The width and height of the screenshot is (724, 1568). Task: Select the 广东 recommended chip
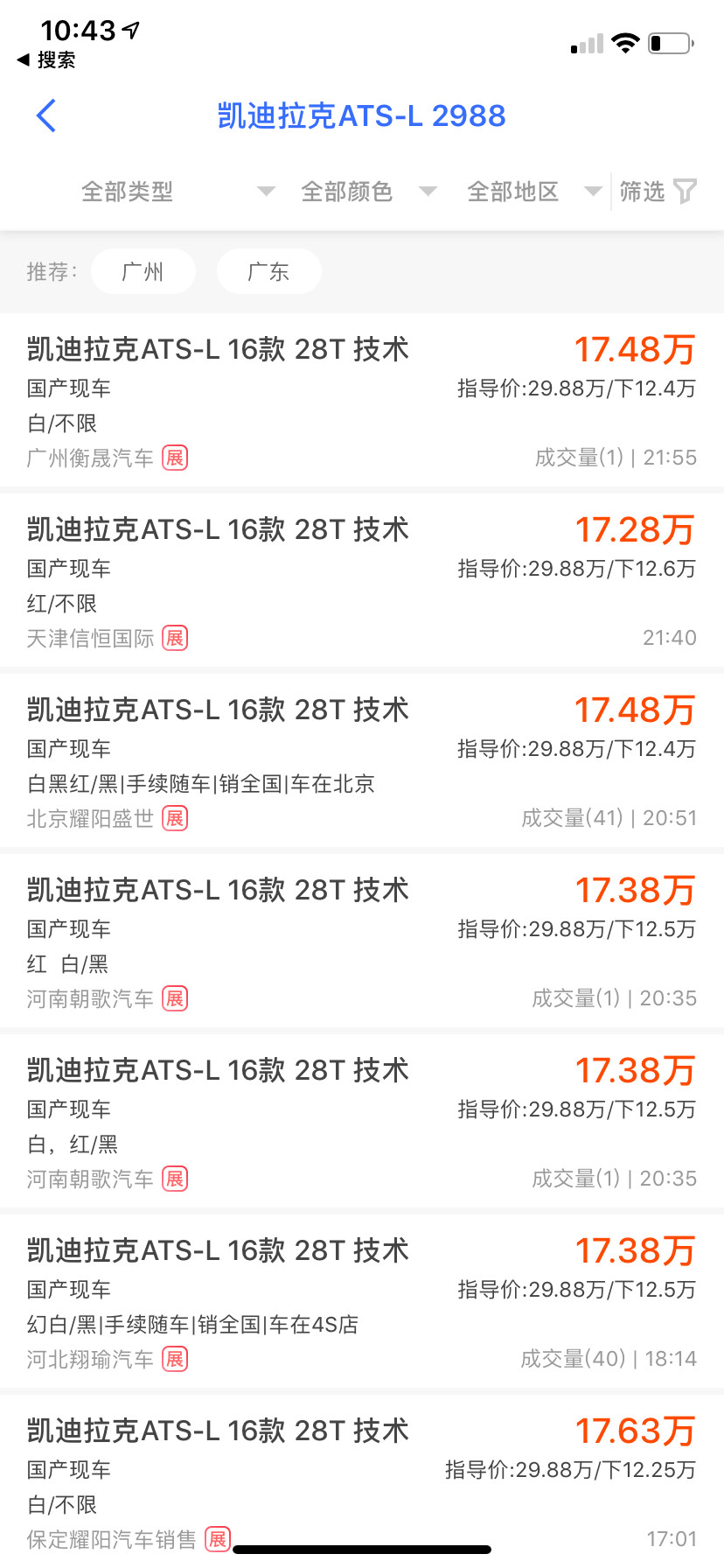pos(268,272)
